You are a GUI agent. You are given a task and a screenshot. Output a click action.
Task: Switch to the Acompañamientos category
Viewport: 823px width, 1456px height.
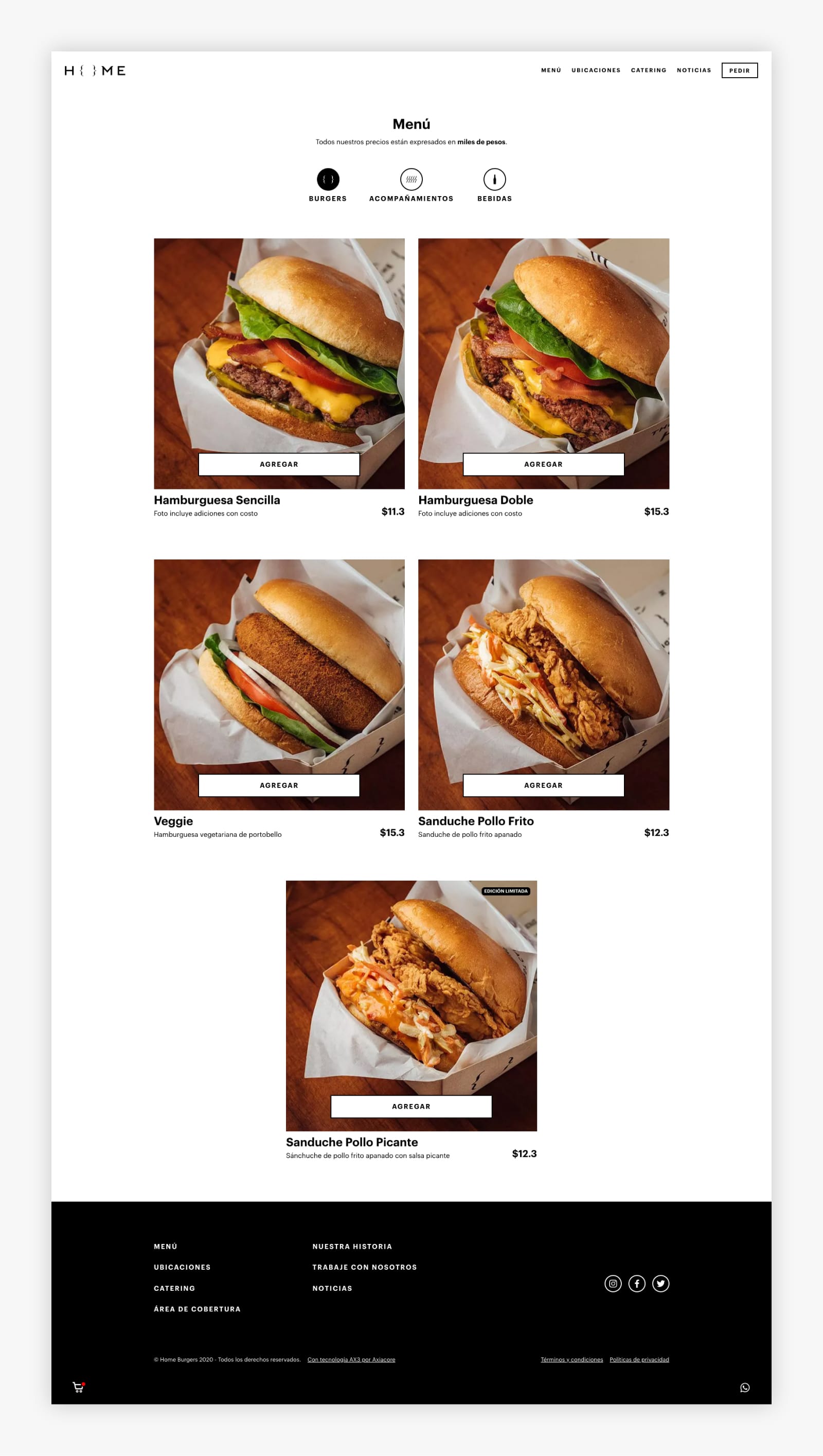point(411,180)
